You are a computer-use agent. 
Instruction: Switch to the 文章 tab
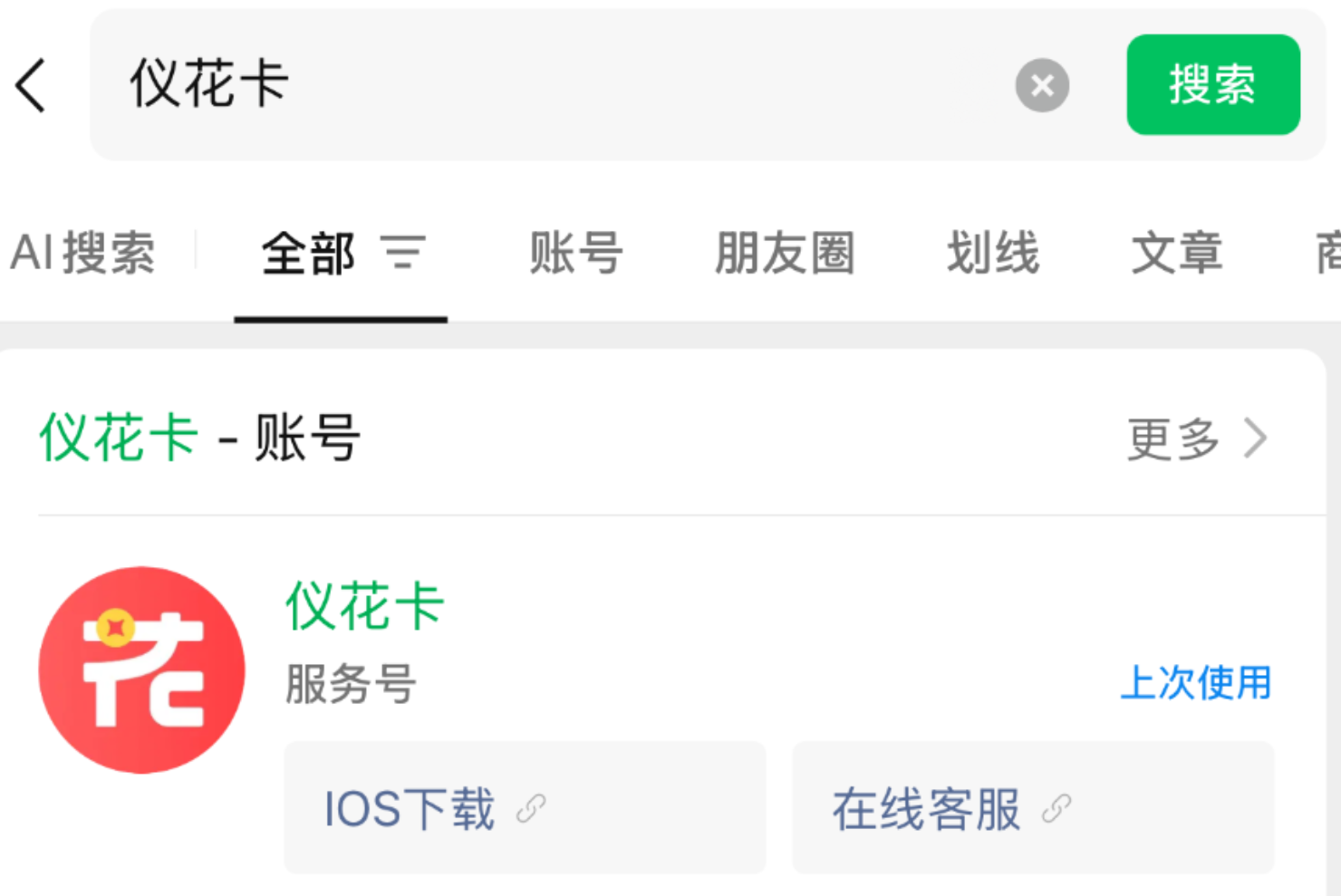(x=1177, y=253)
